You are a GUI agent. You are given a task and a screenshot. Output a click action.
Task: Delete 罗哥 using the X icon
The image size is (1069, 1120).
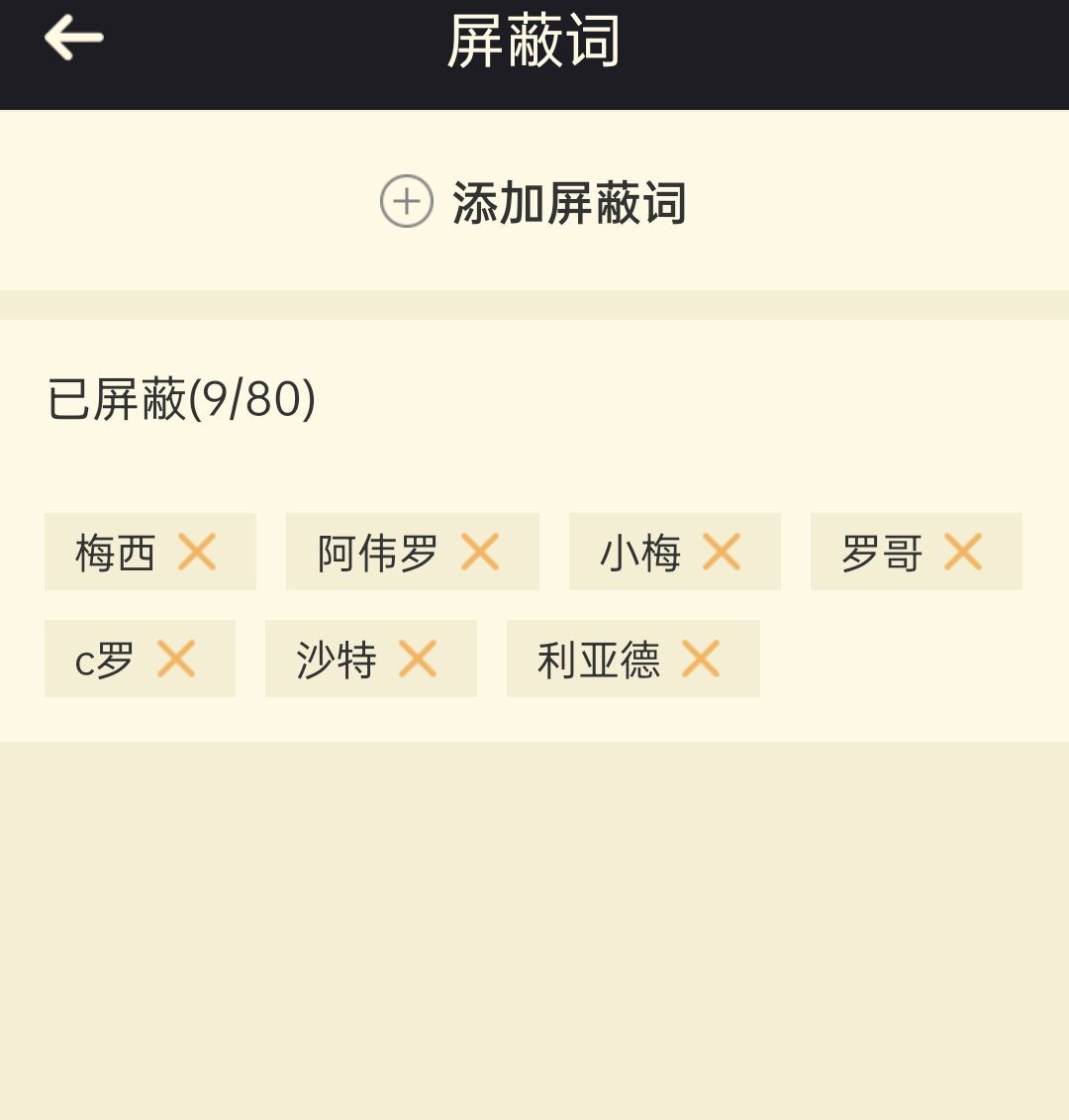pos(963,554)
